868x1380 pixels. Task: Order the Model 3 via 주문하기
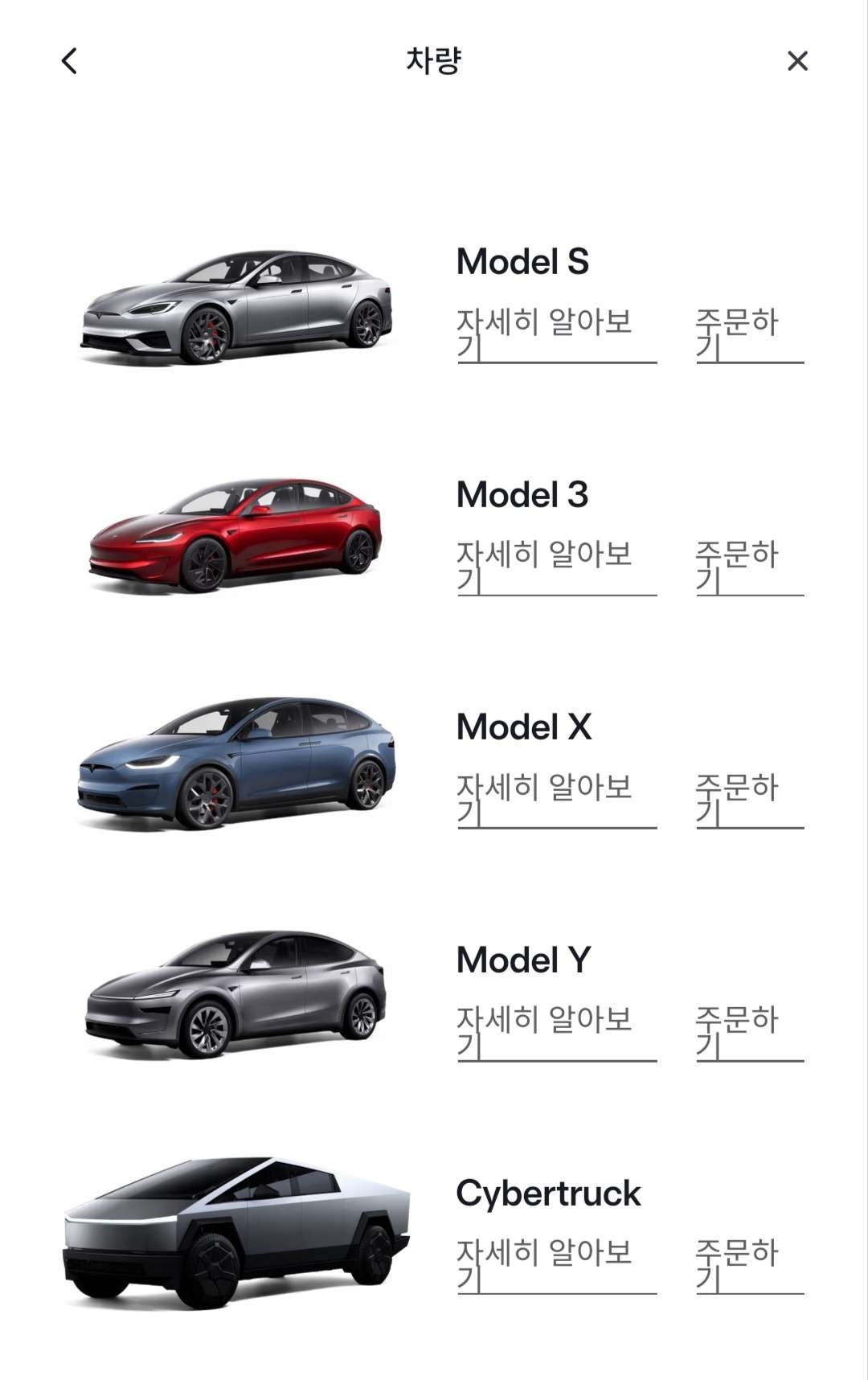coord(749,567)
